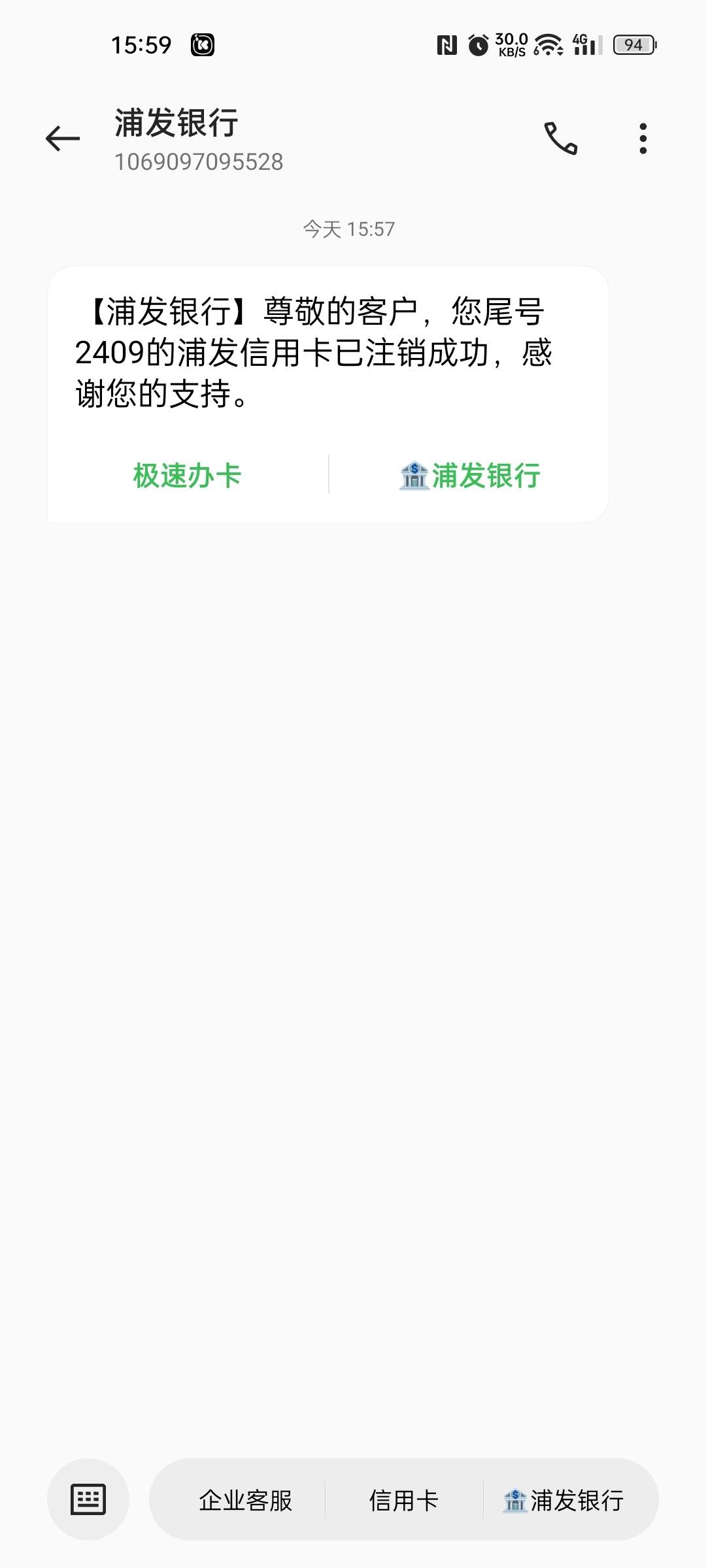Go back using the top-left arrow
Viewport: 706px width, 1568px height.
[63, 139]
